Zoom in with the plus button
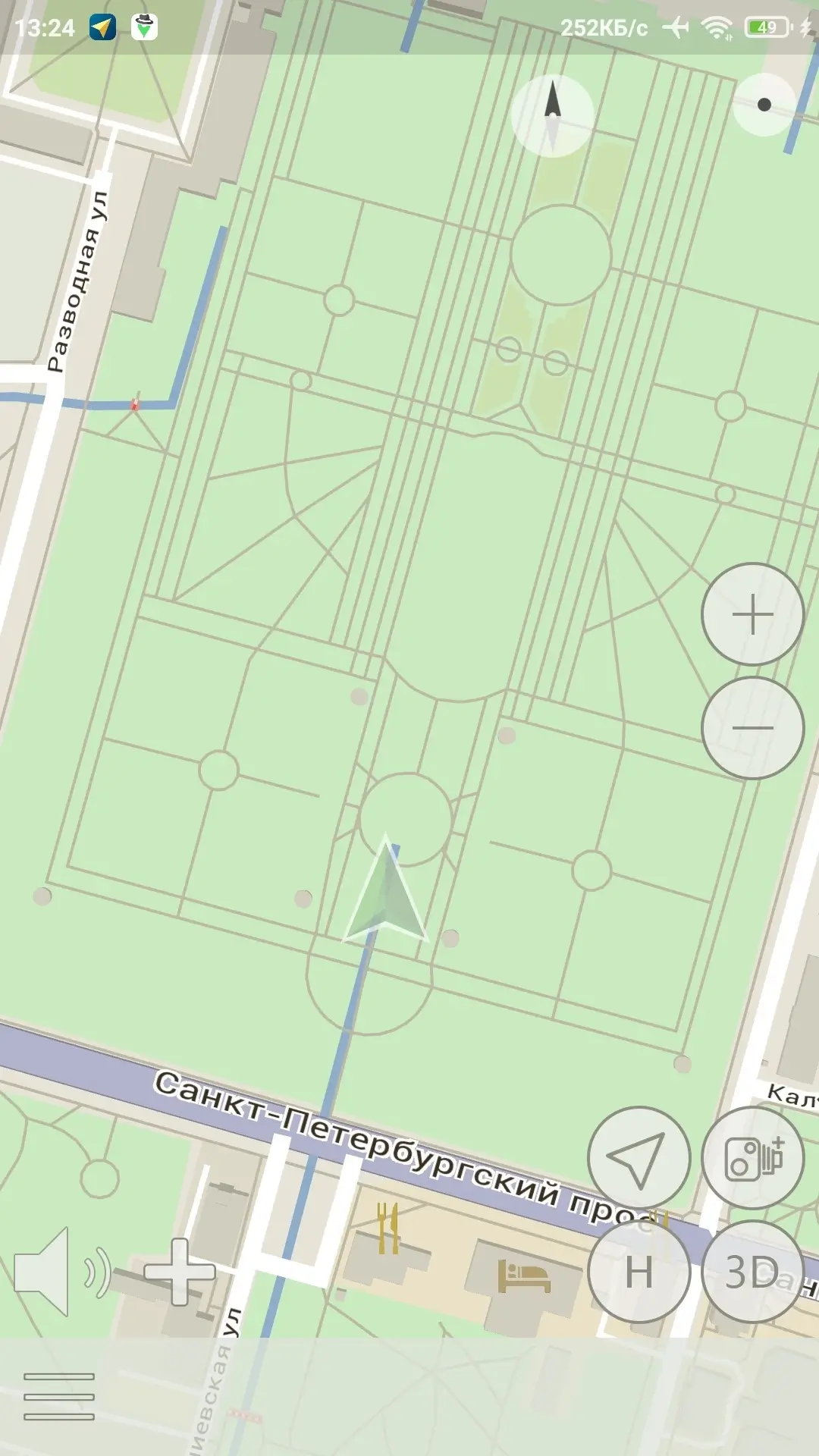Viewport: 819px width, 1456px height. [x=752, y=614]
